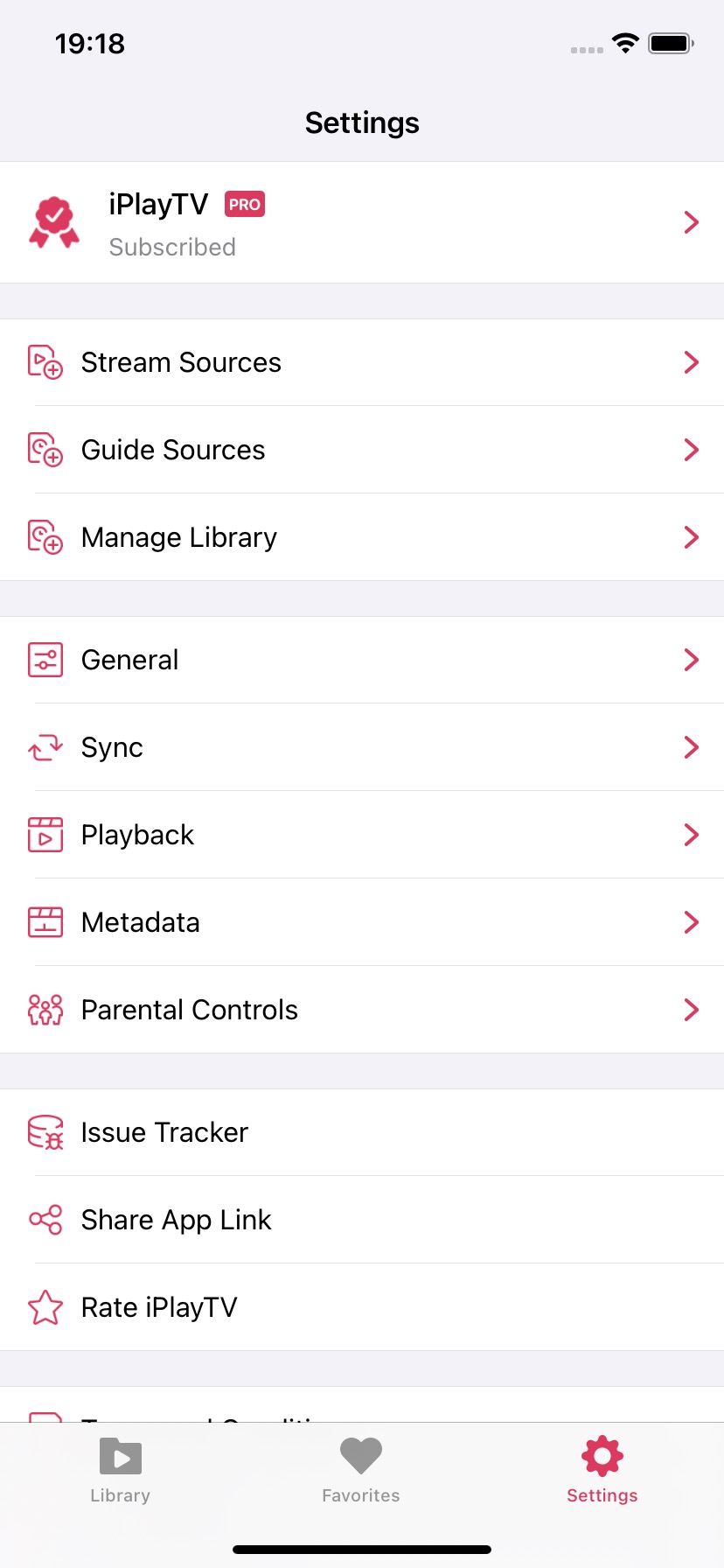This screenshot has height=1568, width=724.
Task: Open the iPlayTV PRO subscription row
Action: tap(362, 222)
